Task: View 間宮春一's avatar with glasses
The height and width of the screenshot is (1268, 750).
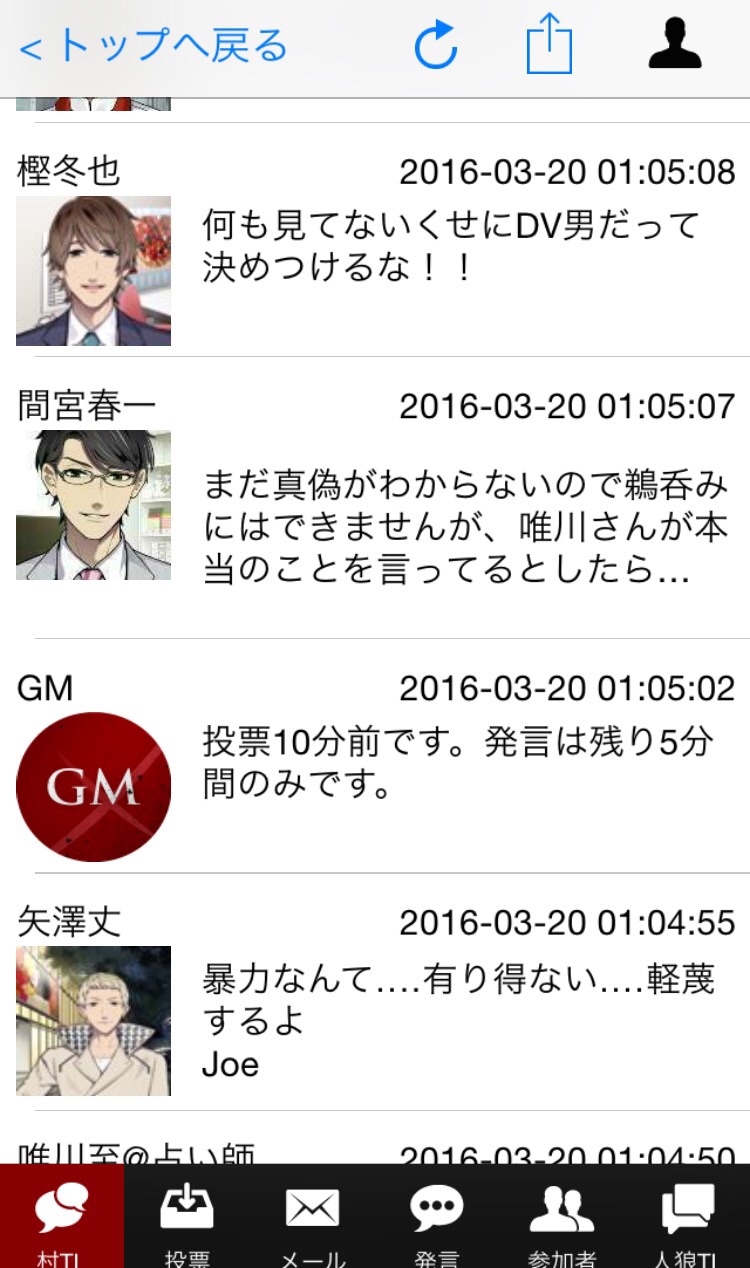Action: pyautogui.click(x=94, y=505)
